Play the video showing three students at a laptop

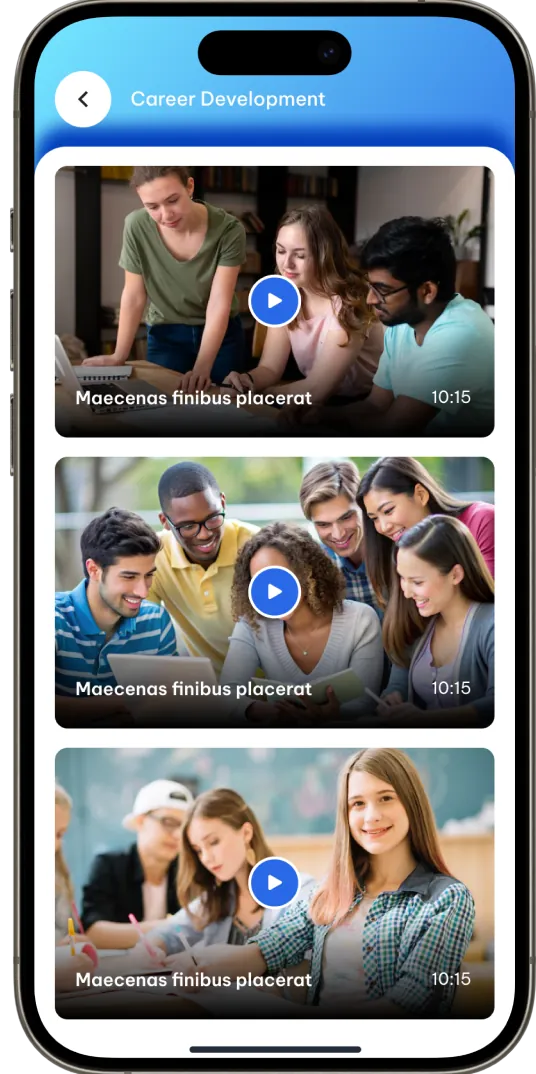(275, 301)
